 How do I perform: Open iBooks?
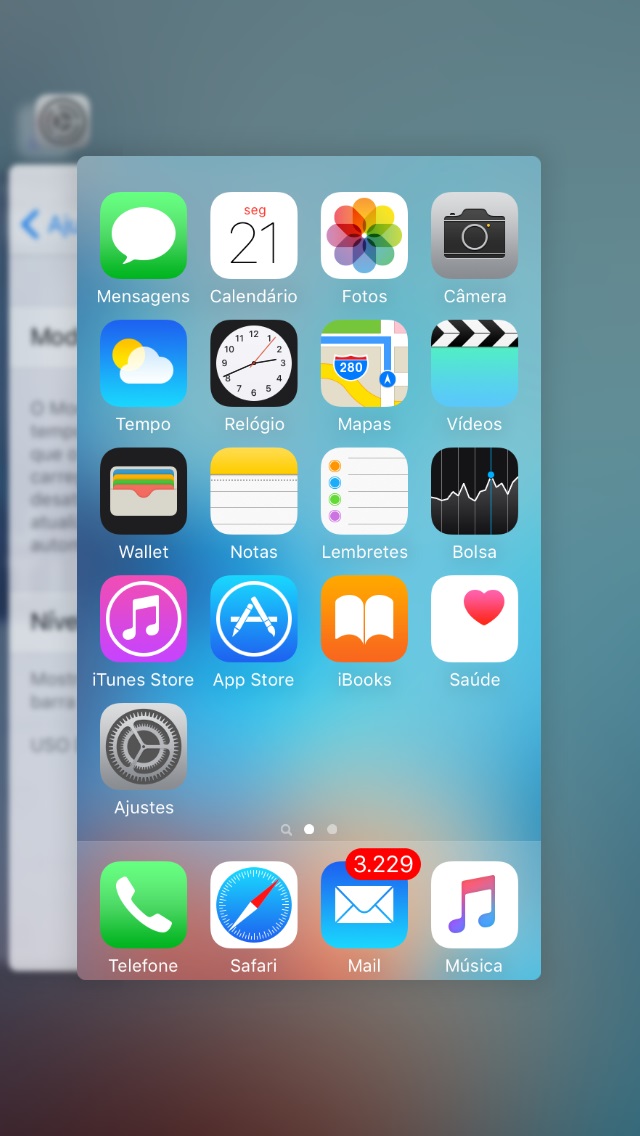[364, 619]
